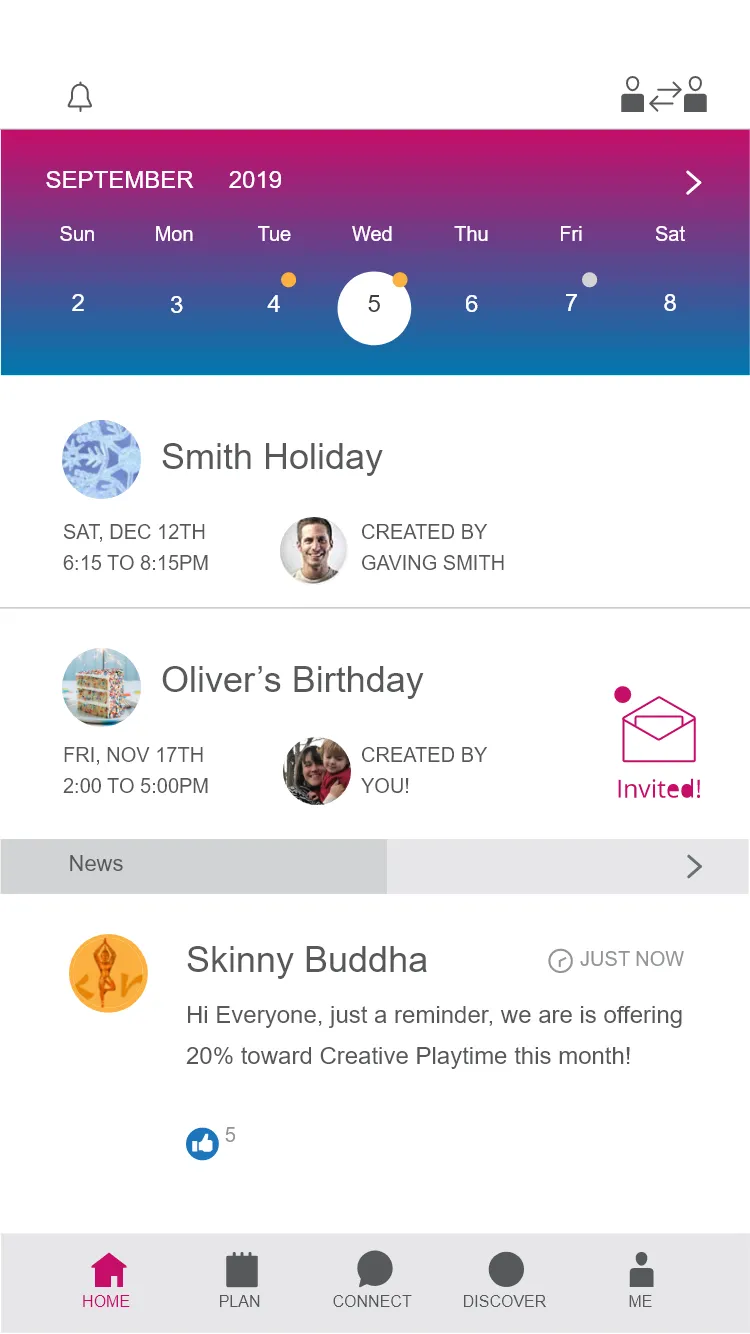Viewport: 750px width, 1334px height.
Task: Tap the Home tab
Action: 107,1281
